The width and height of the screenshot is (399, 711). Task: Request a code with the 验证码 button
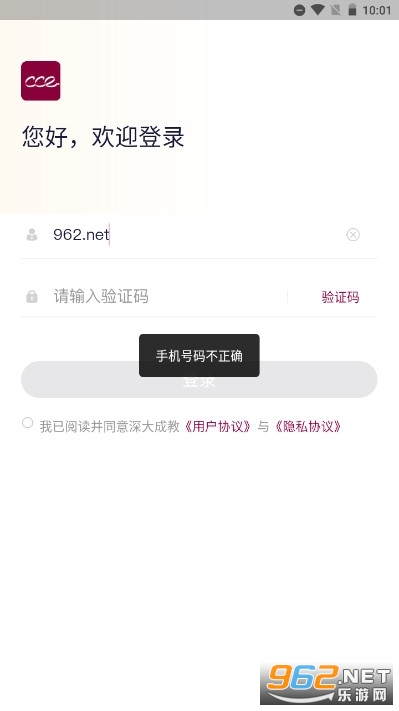pyautogui.click(x=340, y=297)
